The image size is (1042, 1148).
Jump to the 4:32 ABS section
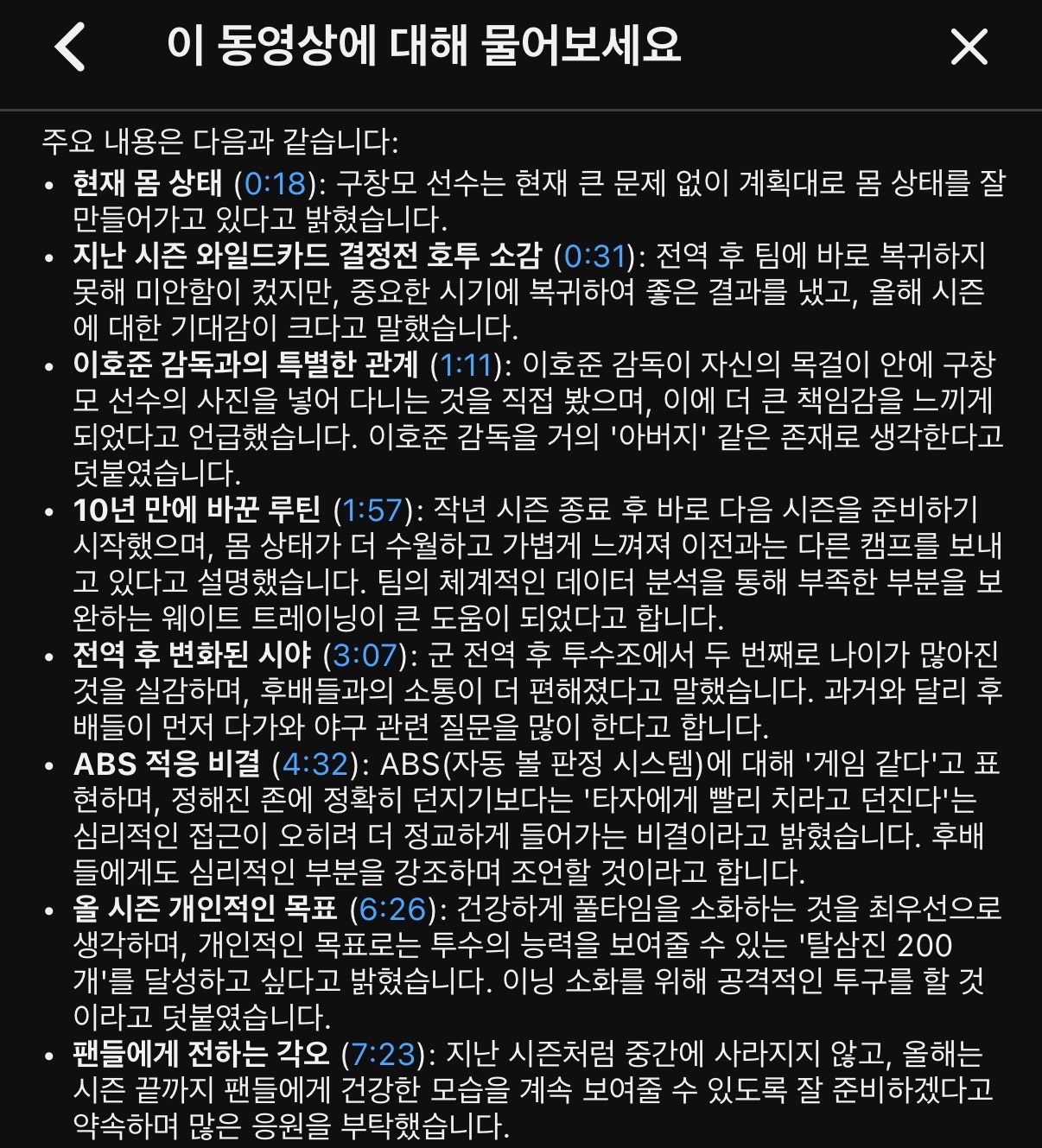tap(315, 764)
